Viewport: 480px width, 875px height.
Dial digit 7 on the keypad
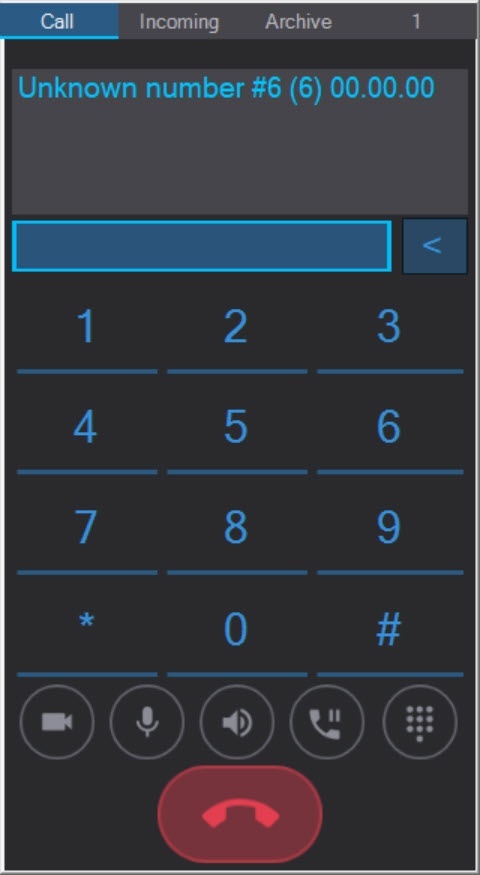point(87,528)
